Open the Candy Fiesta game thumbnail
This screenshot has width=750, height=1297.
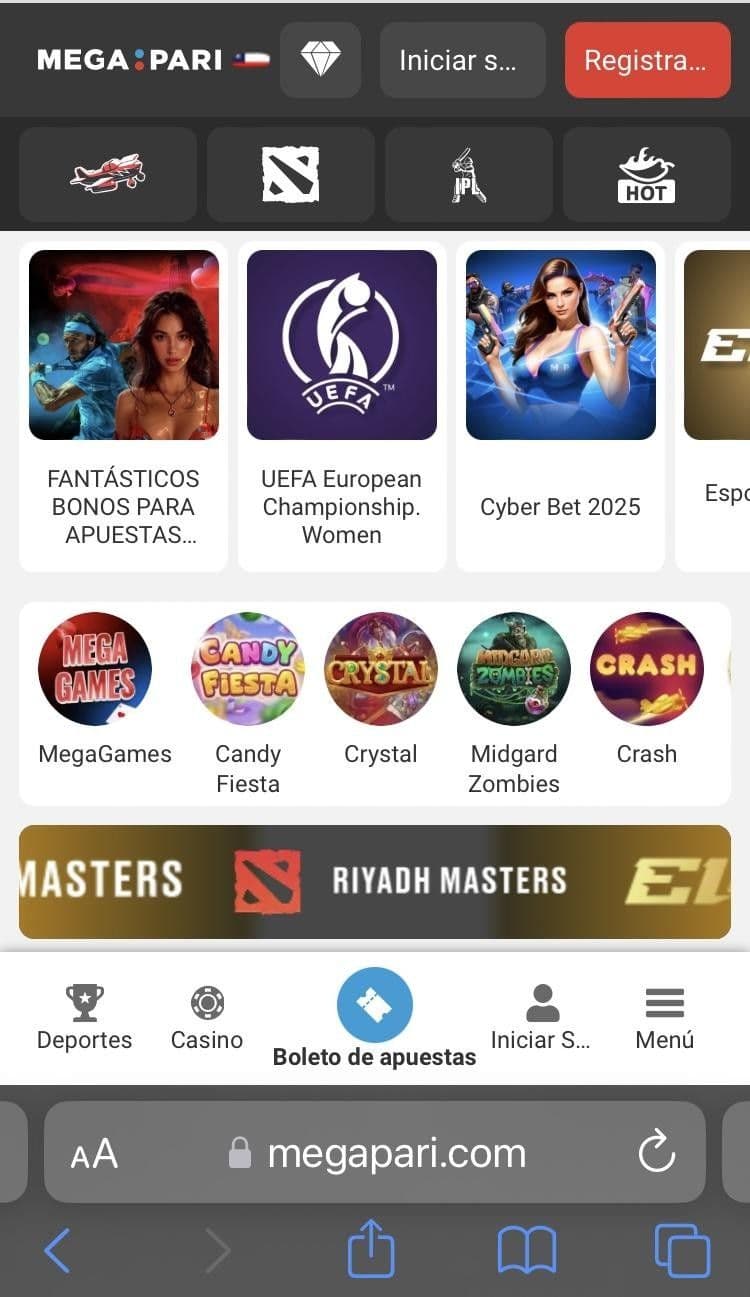tap(247, 668)
